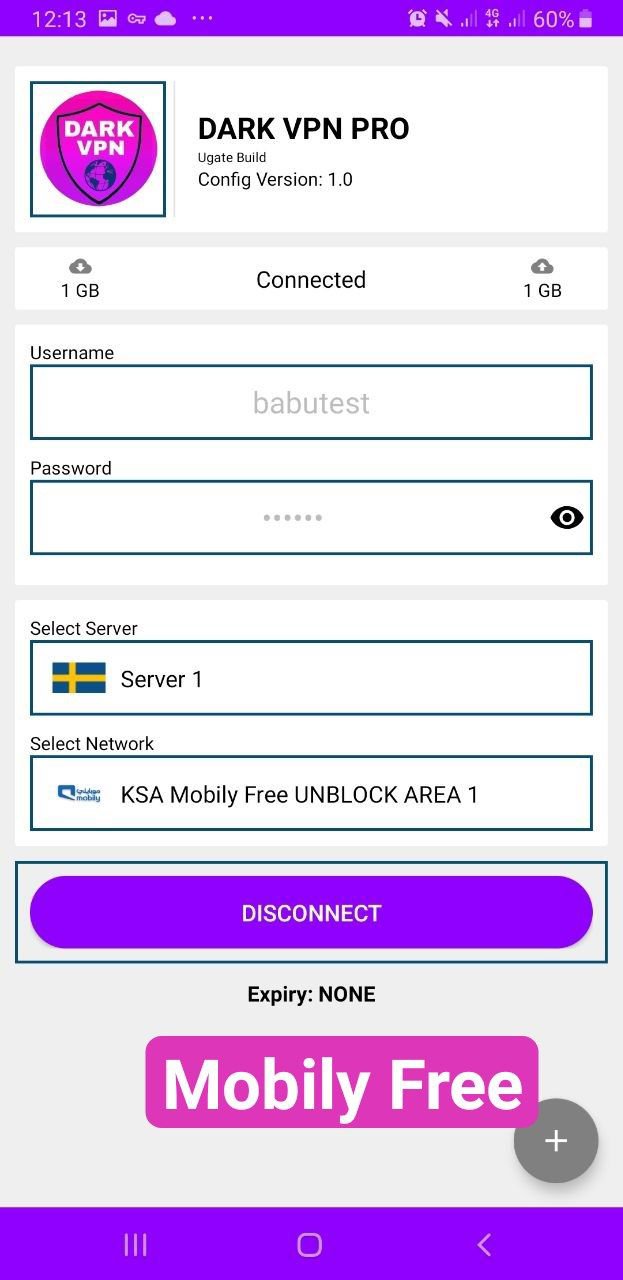Open the Select Server dropdown
623x1280 pixels.
(311, 678)
